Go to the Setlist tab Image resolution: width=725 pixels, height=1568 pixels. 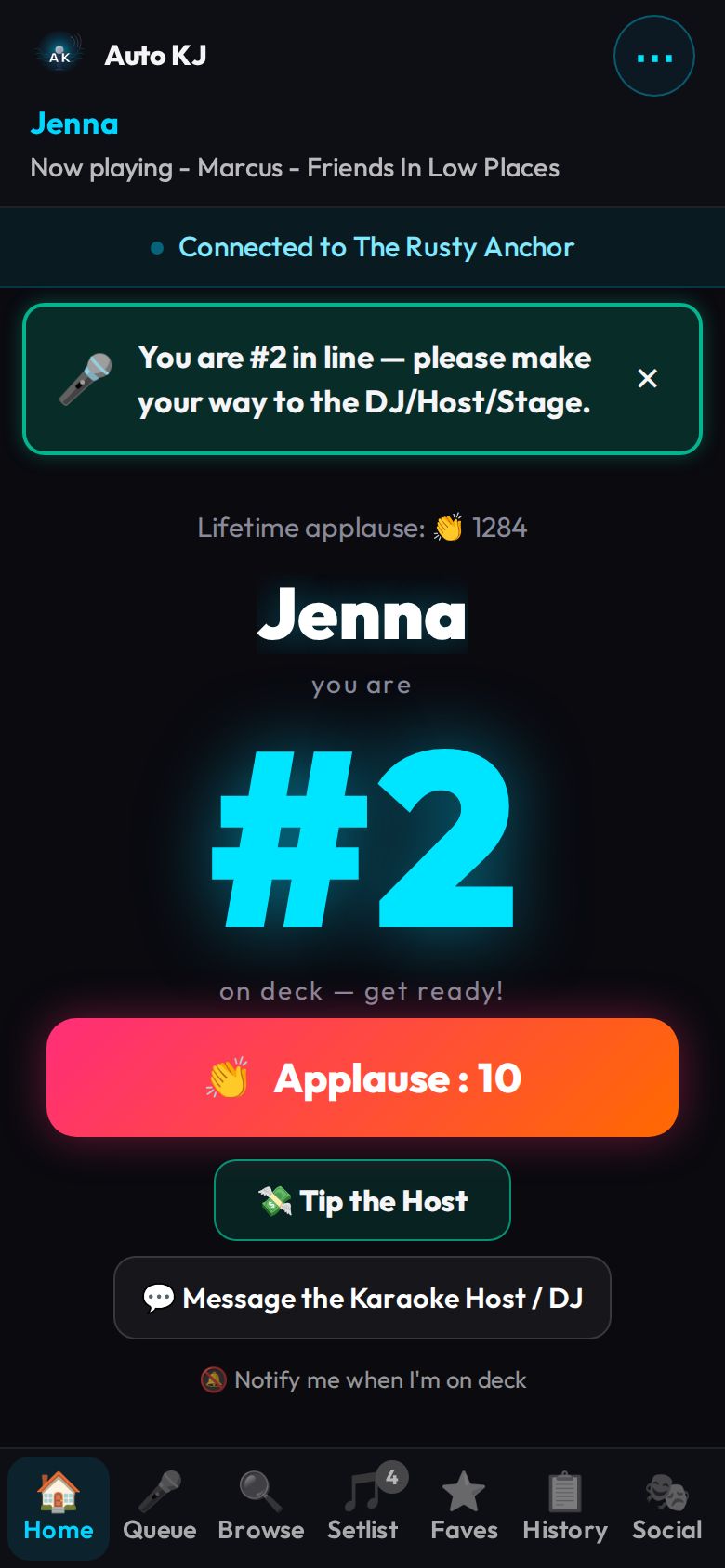point(362,1507)
